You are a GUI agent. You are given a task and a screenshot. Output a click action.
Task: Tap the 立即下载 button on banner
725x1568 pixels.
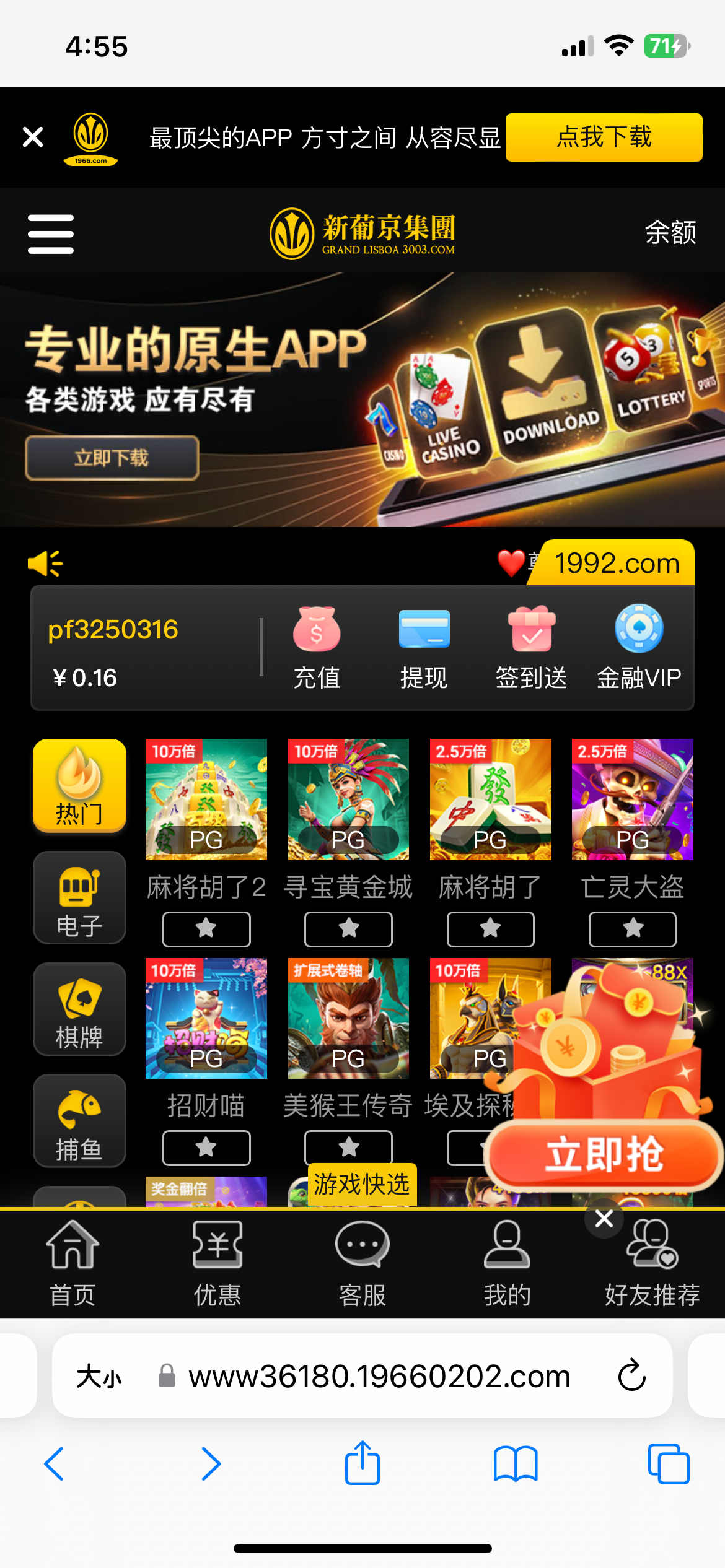point(112,458)
